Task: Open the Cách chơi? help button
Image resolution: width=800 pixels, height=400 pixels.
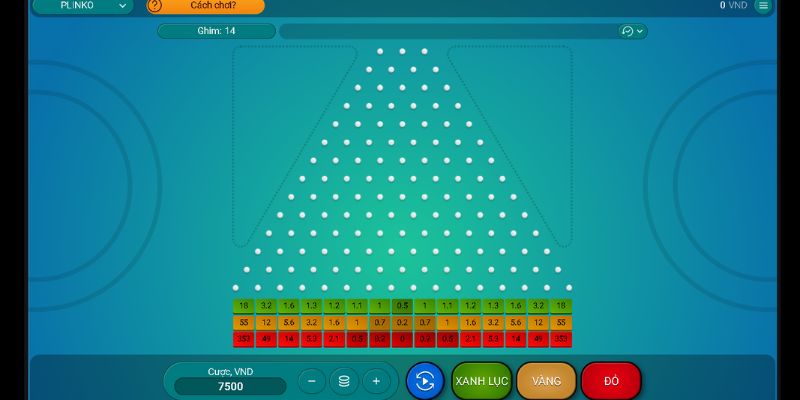Action: 206,6
